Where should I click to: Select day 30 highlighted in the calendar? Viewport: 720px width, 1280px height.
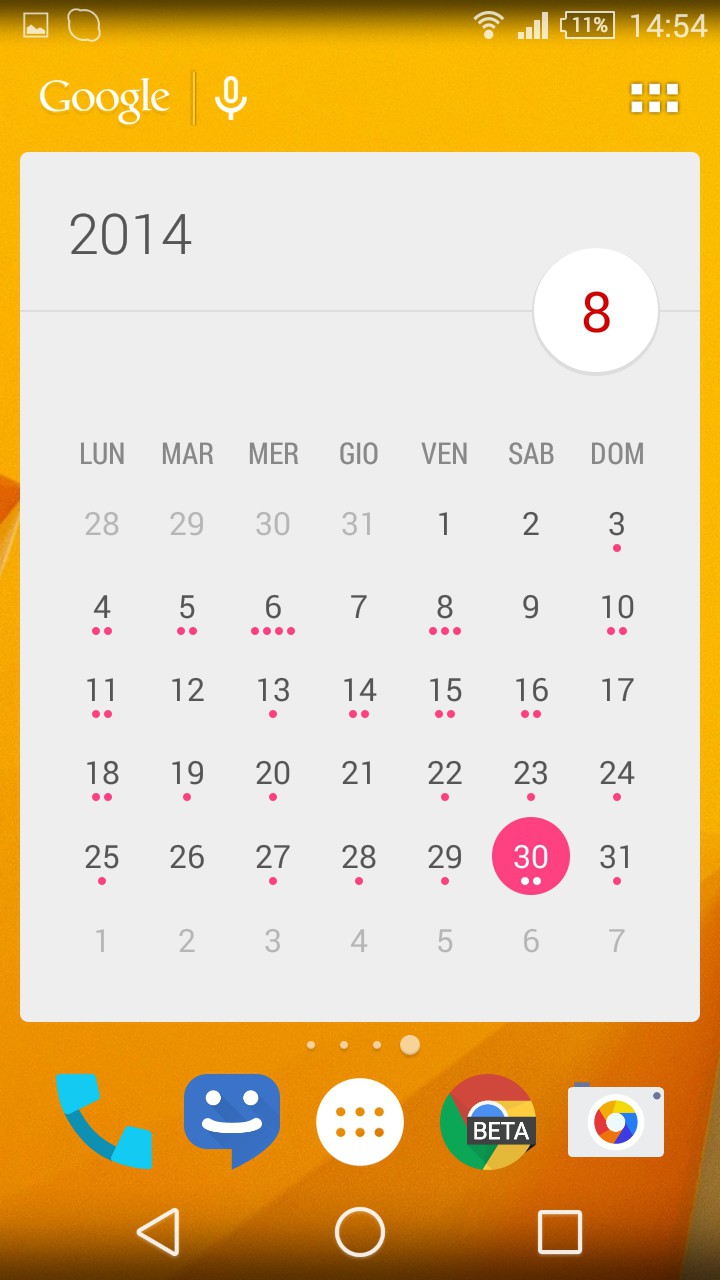[x=531, y=856]
